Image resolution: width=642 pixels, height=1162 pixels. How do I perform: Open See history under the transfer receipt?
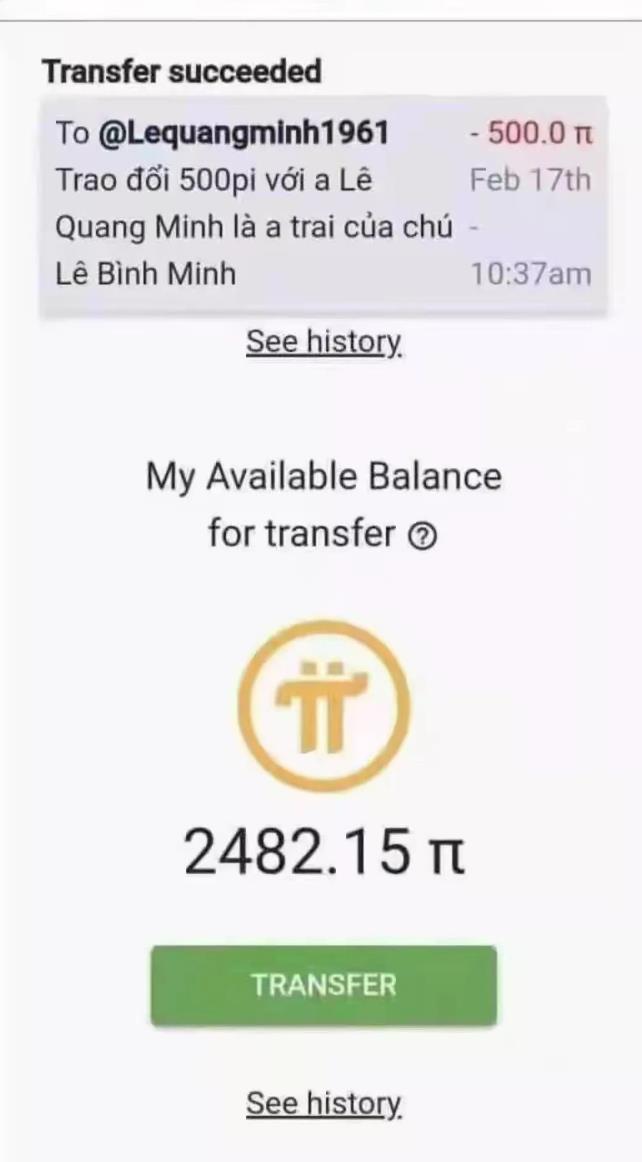click(x=324, y=342)
